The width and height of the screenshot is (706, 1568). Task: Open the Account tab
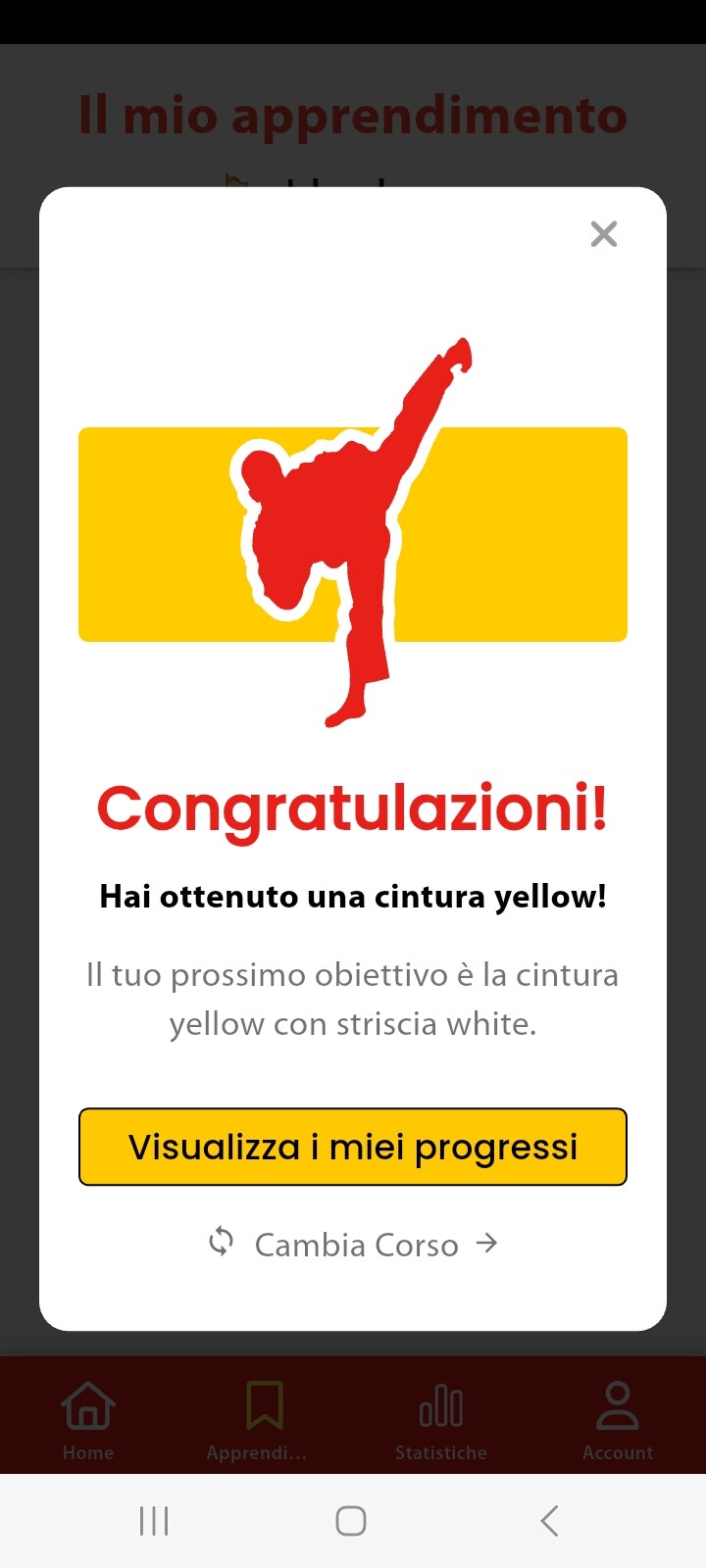[618, 1420]
